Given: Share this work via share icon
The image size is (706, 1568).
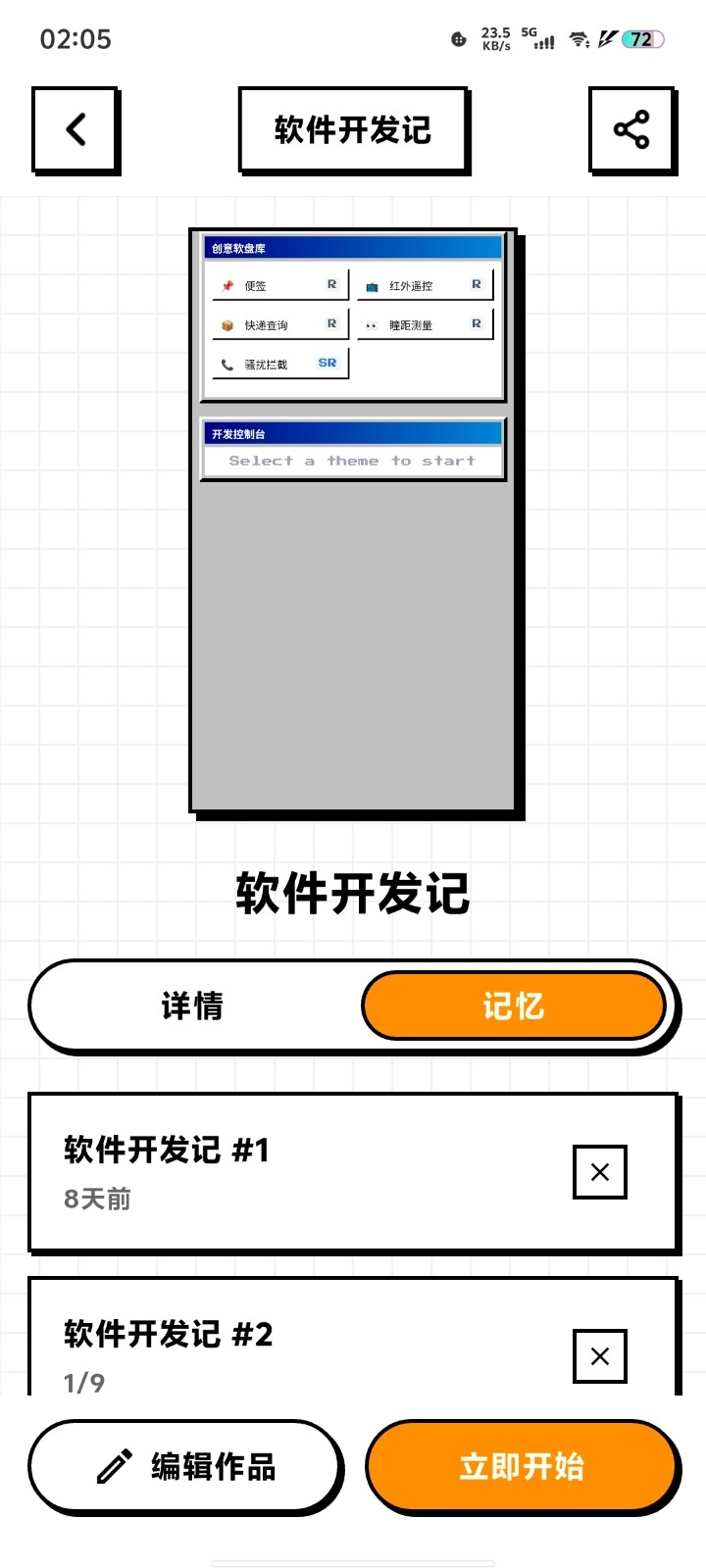Looking at the screenshot, I should pos(631,130).
